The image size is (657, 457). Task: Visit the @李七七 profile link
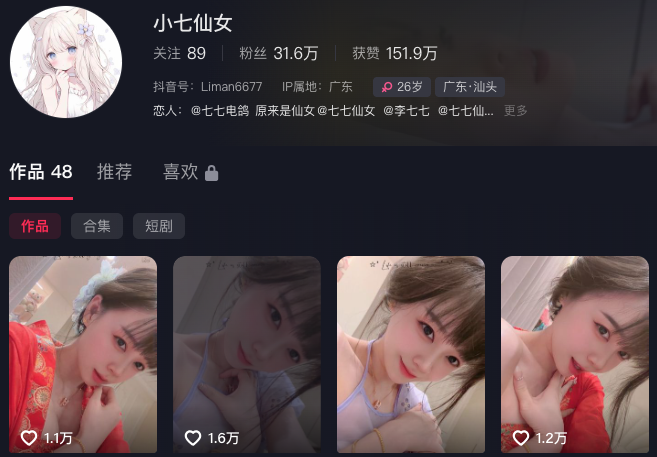tap(406, 111)
